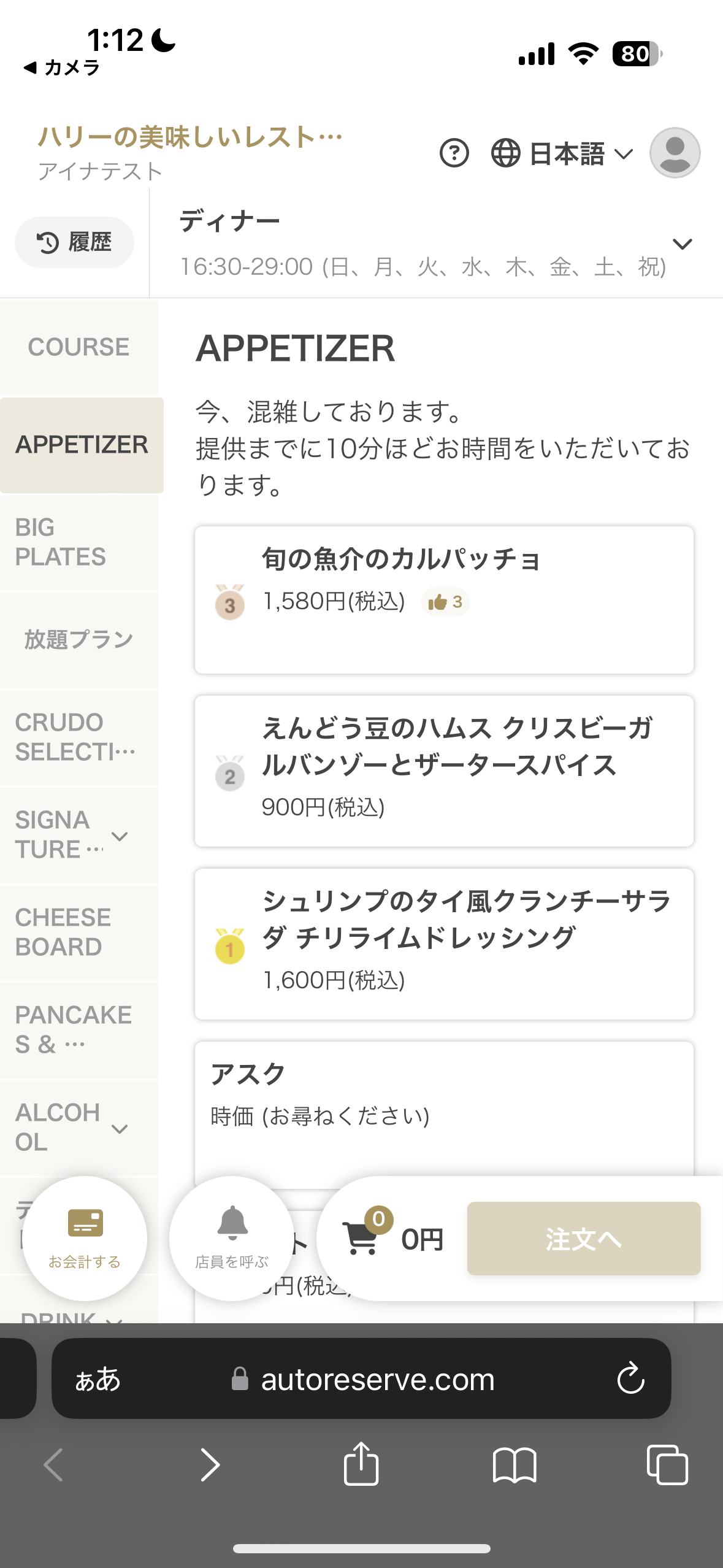The height and width of the screenshot is (1568, 723).
Task: Tap お会計する to request the bill
Action: pos(85,1239)
